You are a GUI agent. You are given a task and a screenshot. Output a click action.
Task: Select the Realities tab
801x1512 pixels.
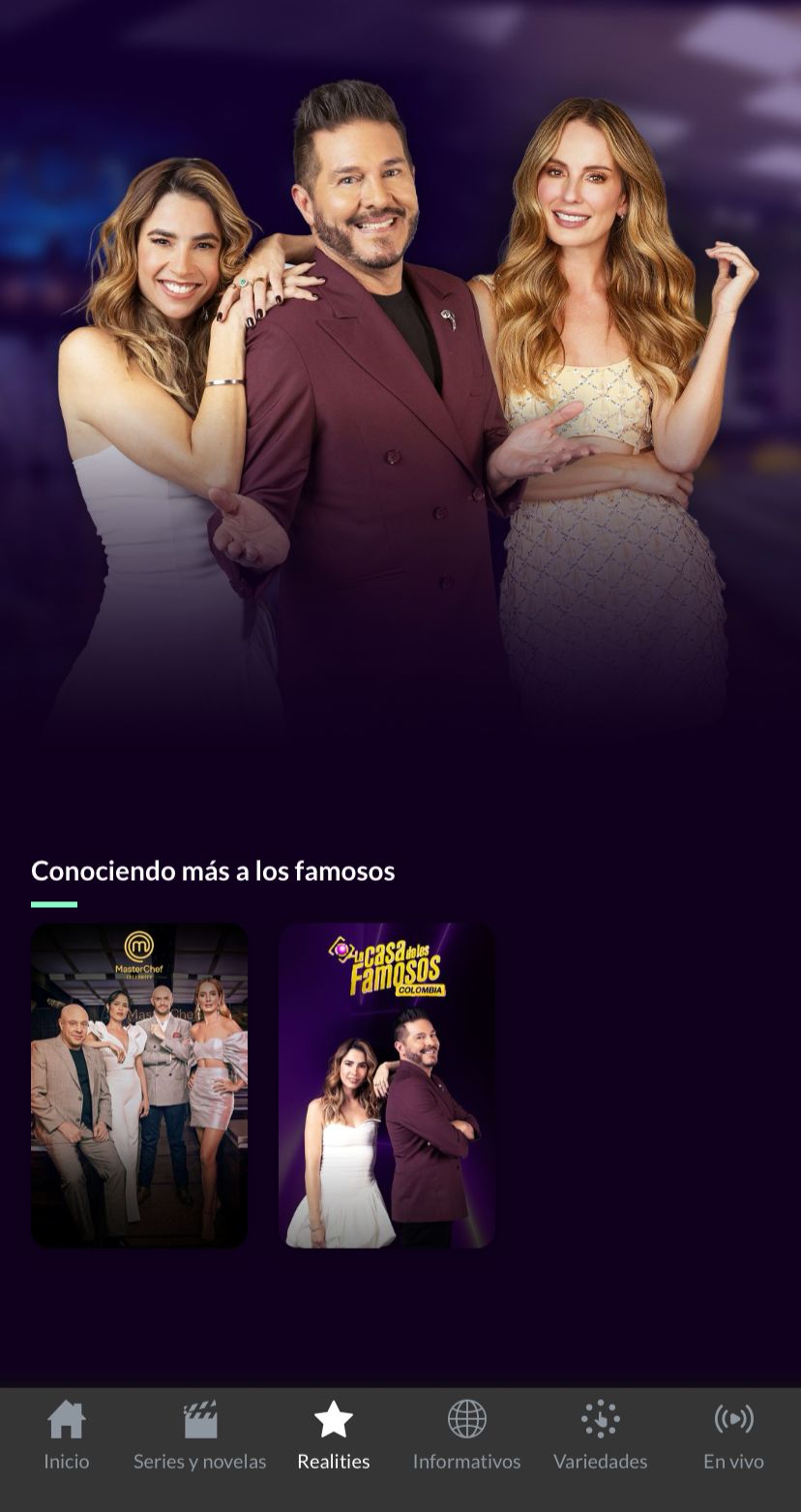[334, 1436]
